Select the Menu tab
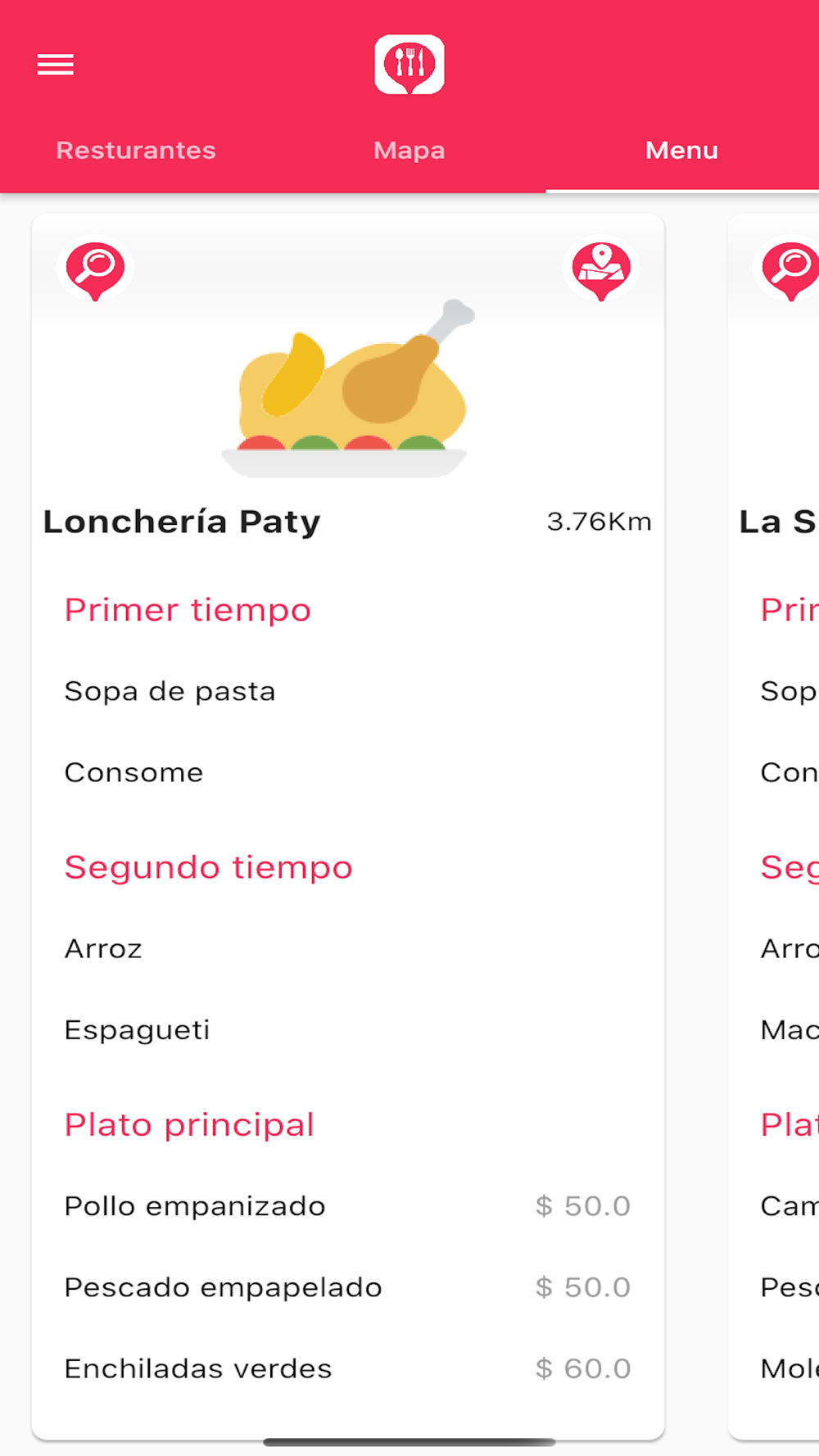The width and height of the screenshot is (819, 1456). tap(681, 151)
